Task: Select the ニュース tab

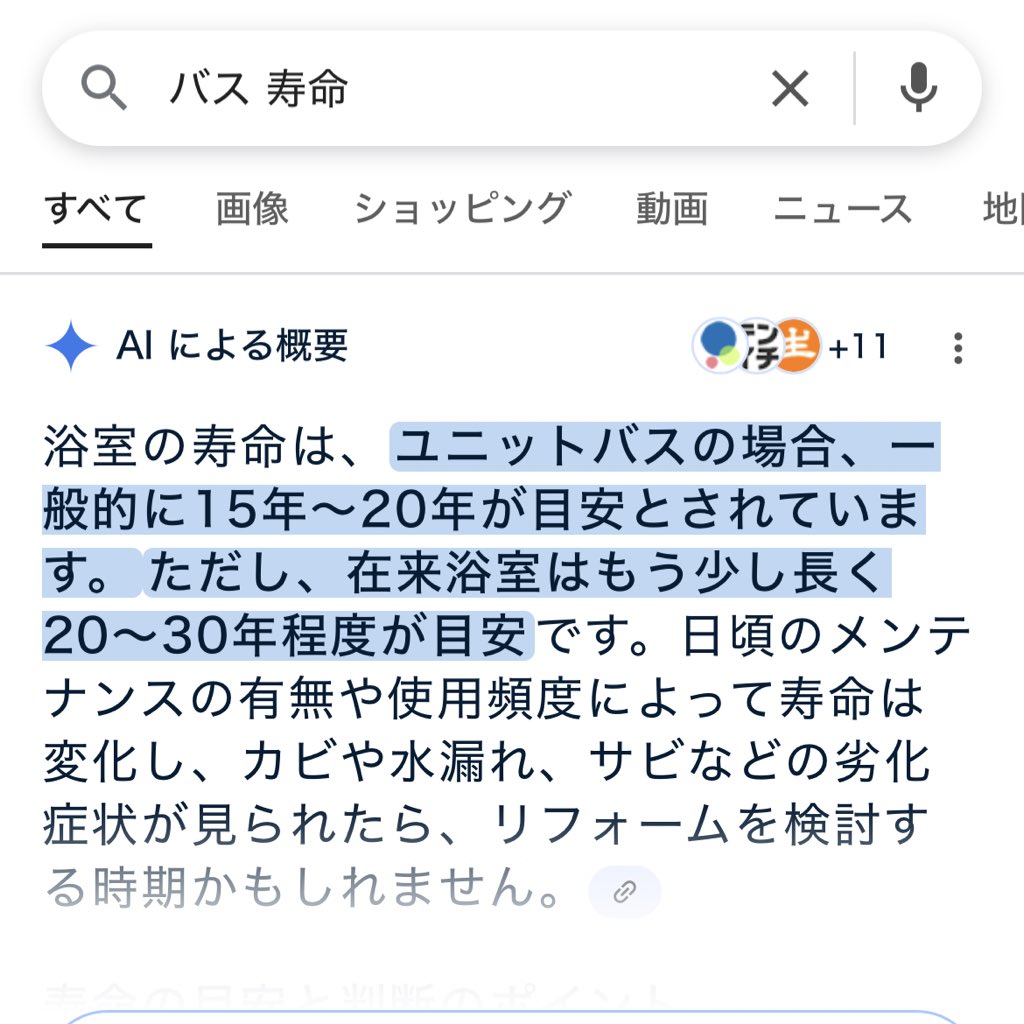Action: click(x=843, y=209)
